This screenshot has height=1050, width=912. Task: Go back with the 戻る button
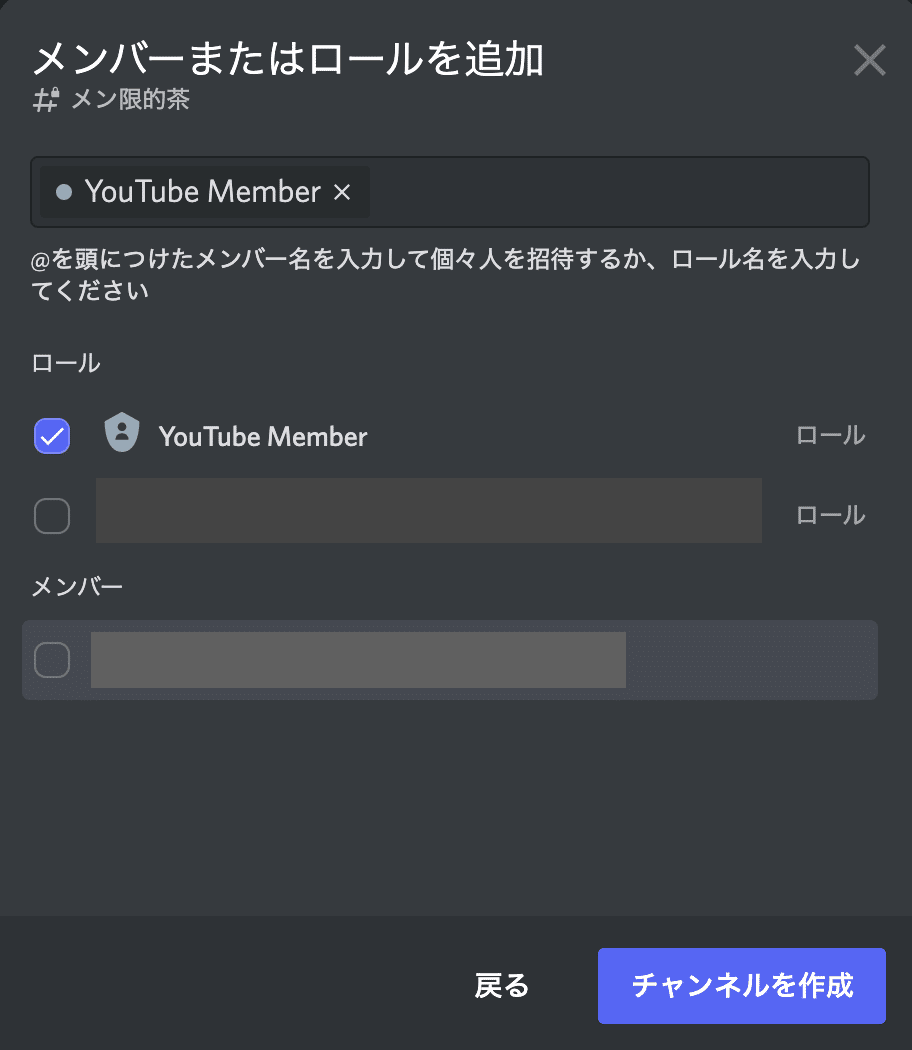coord(501,986)
